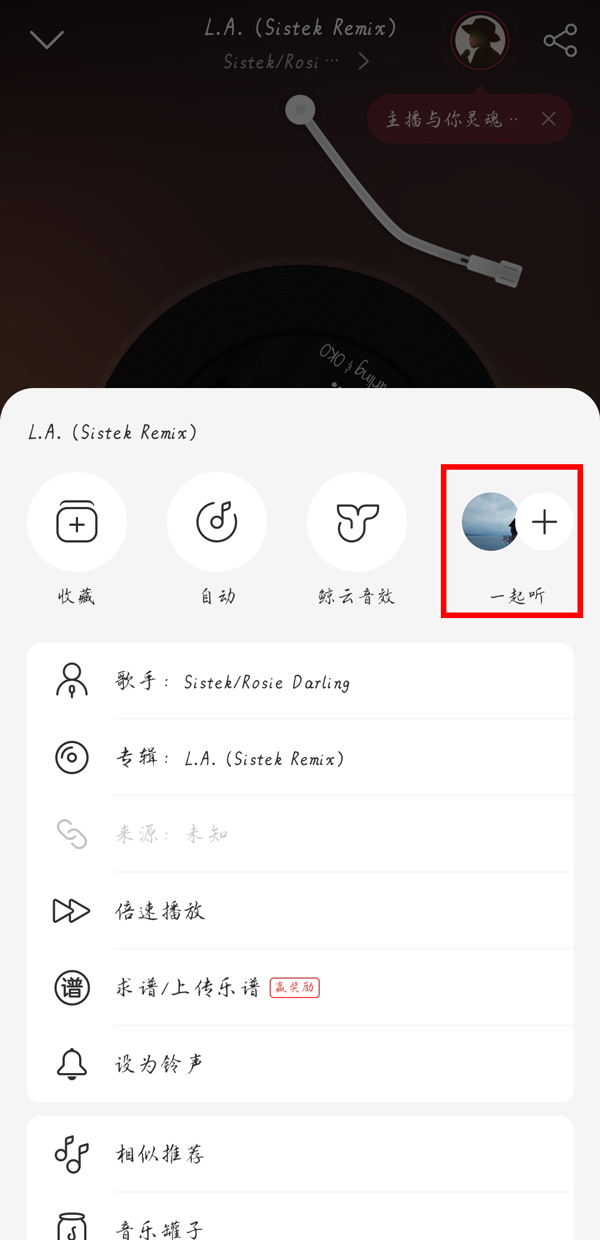The width and height of the screenshot is (600, 1240).
Task: Open 鲸云音效 sound effects
Action: 356,522
